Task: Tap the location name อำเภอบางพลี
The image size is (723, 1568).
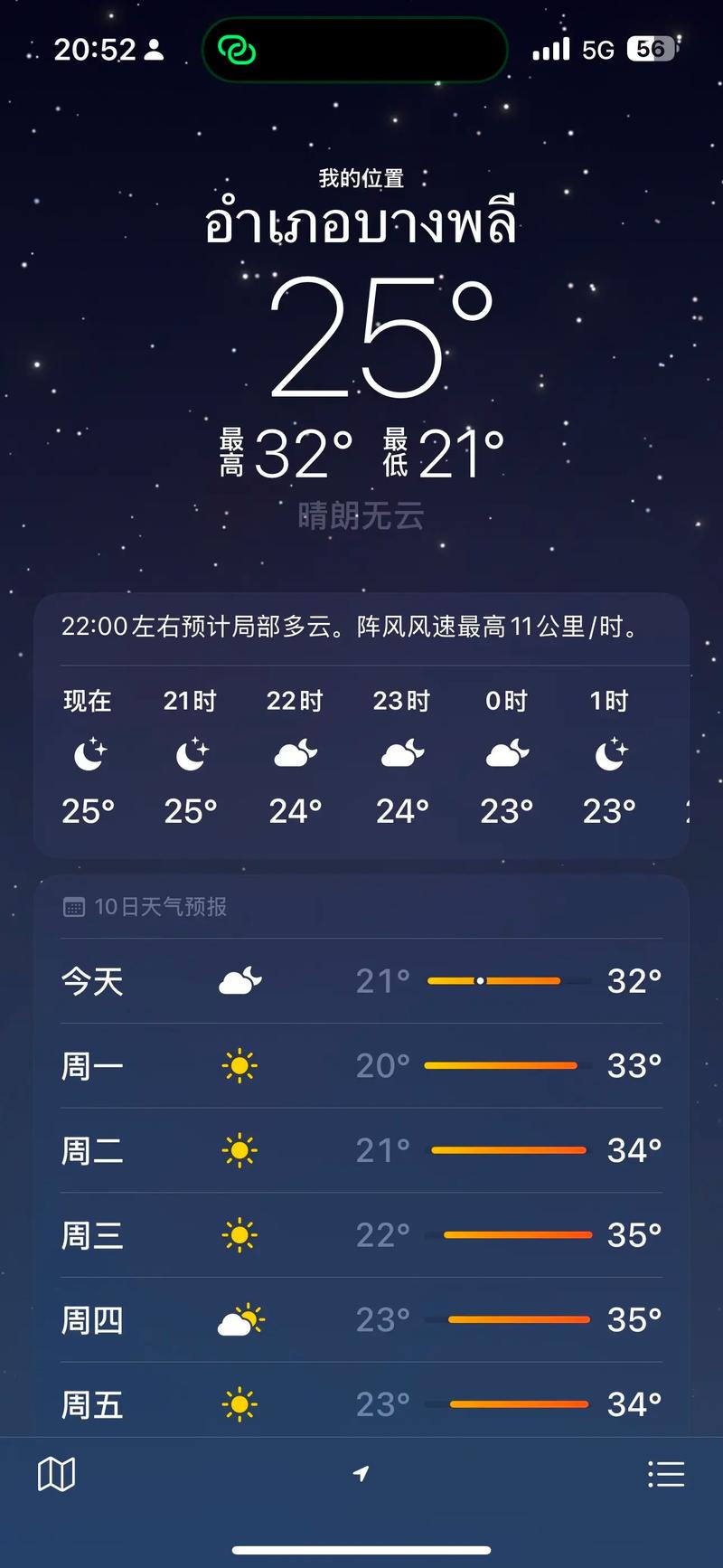Action: tap(361, 224)
